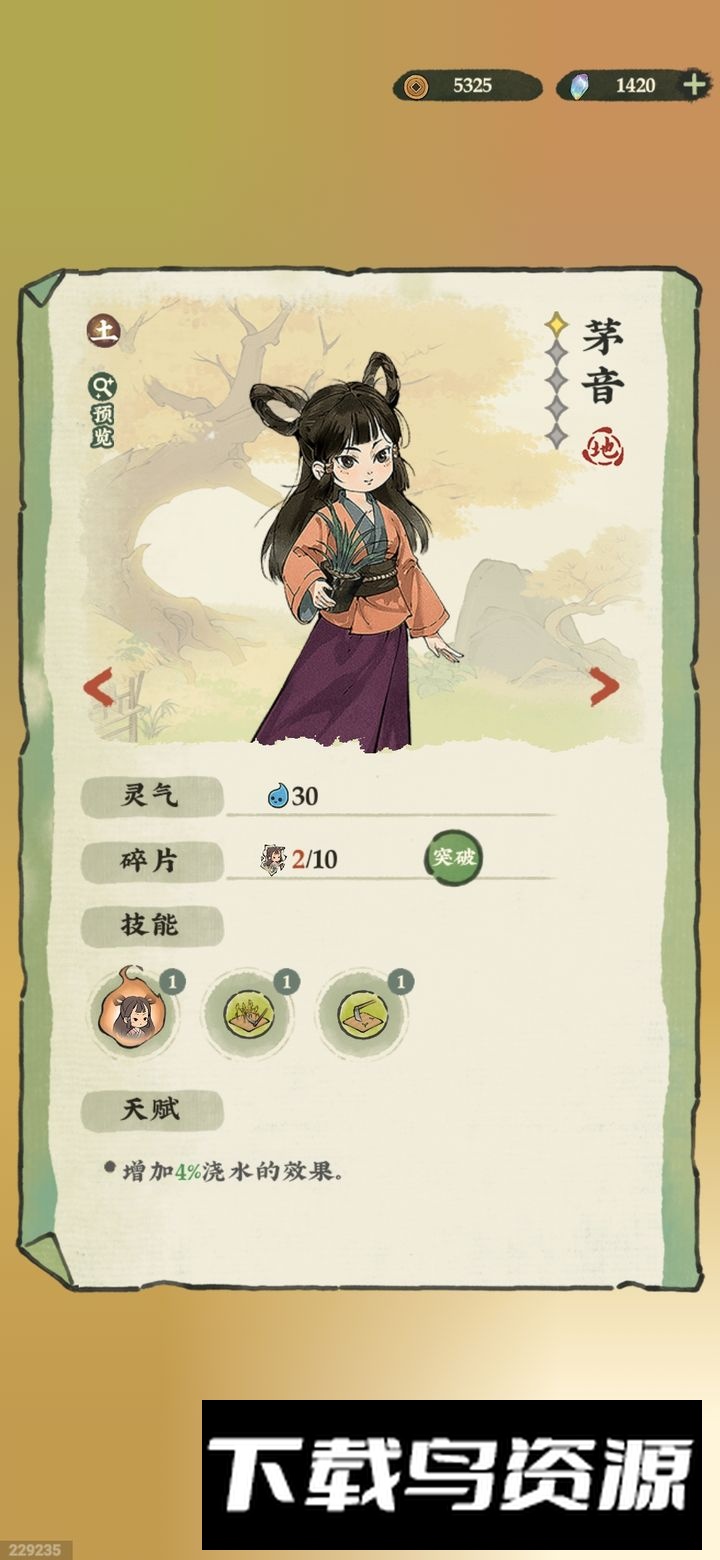
Task: Tap the green 突破 breakthrough button
Action: [x=454, y=857]
